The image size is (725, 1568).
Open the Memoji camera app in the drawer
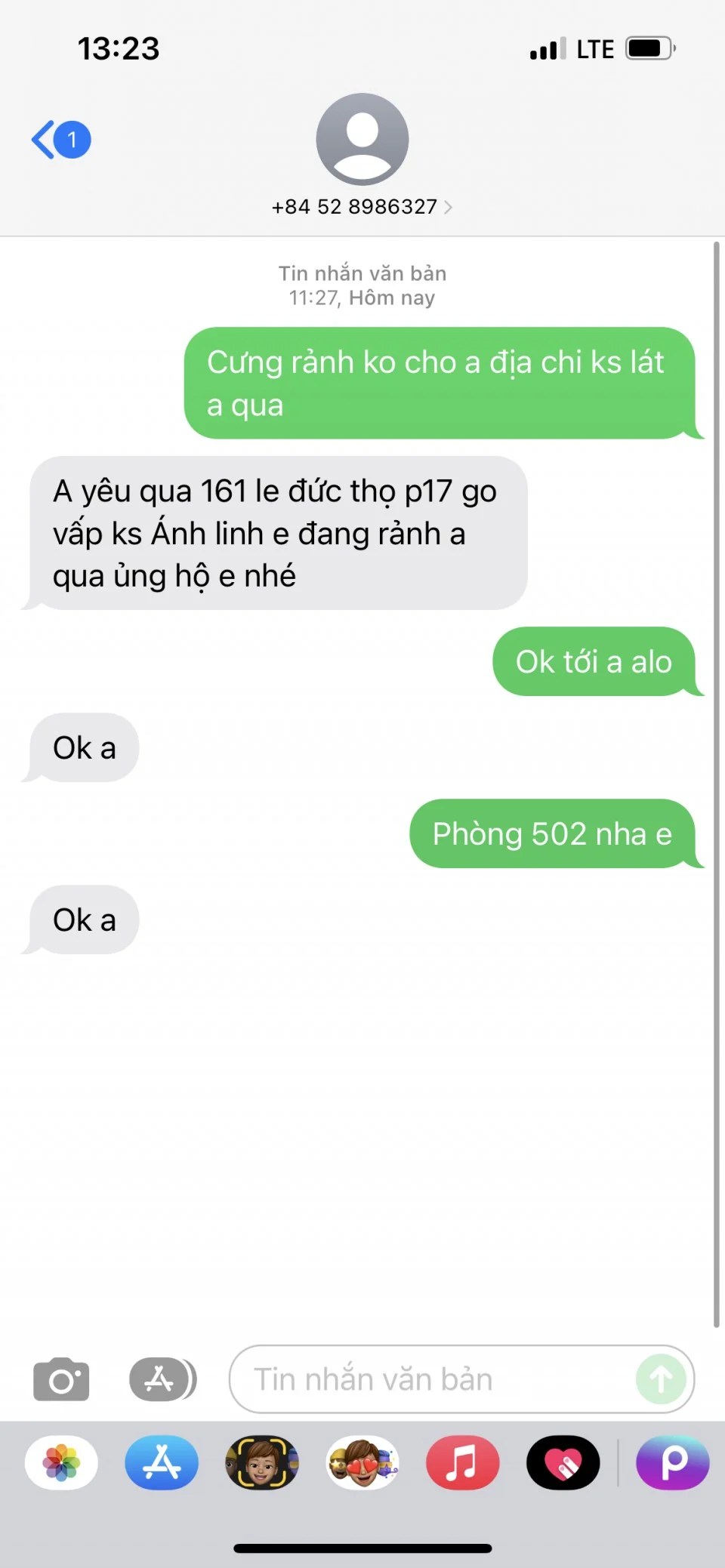[x=261, y=1462]
